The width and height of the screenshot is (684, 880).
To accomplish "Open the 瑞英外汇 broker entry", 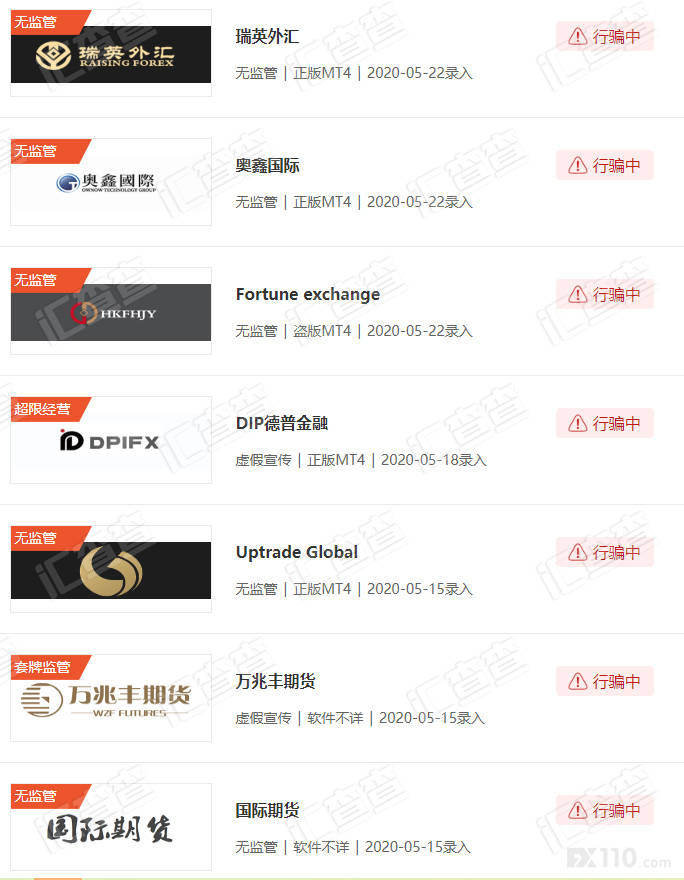I will click(267, 37).
